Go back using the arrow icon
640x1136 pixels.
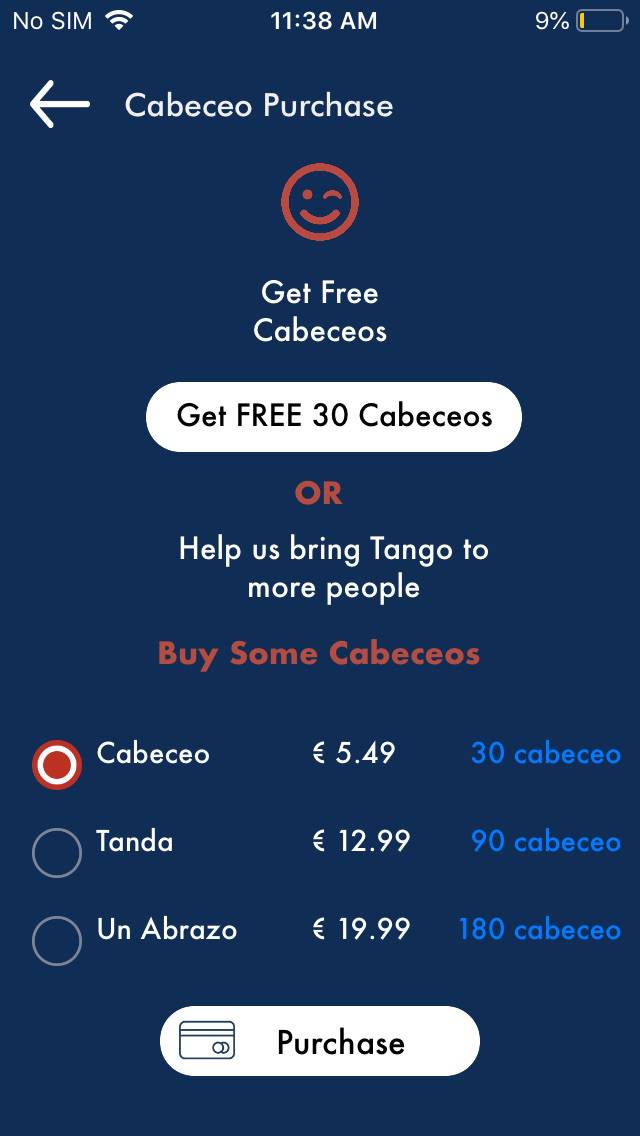59,105
